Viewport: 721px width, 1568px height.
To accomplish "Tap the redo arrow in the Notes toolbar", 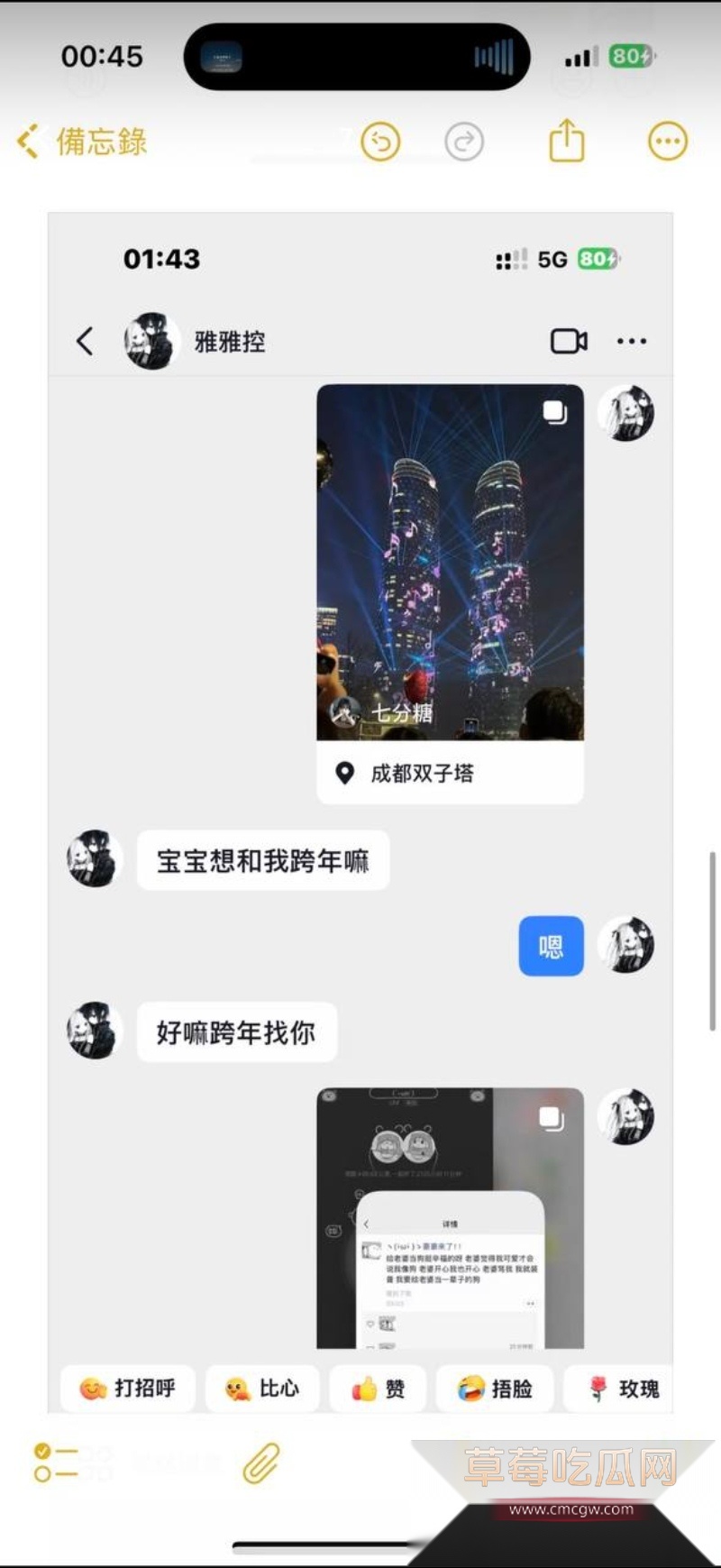I will 465,142.
